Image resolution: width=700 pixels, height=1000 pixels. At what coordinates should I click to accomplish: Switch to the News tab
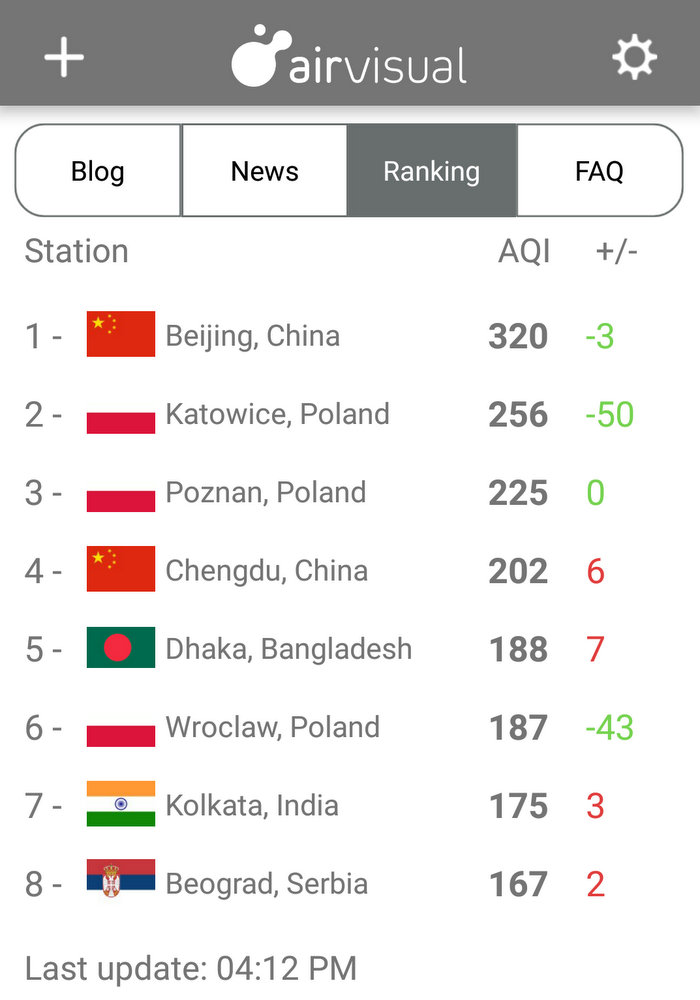(264, 171)
